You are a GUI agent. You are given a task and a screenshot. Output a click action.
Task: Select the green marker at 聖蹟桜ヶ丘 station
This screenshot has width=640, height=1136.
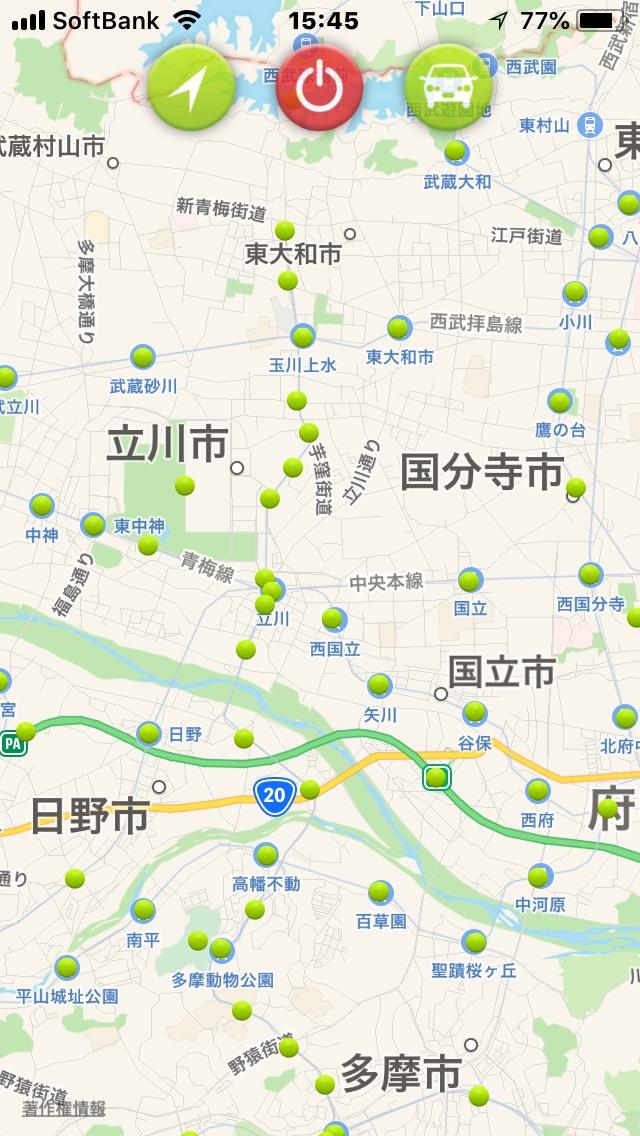click(x=475, y=942)
